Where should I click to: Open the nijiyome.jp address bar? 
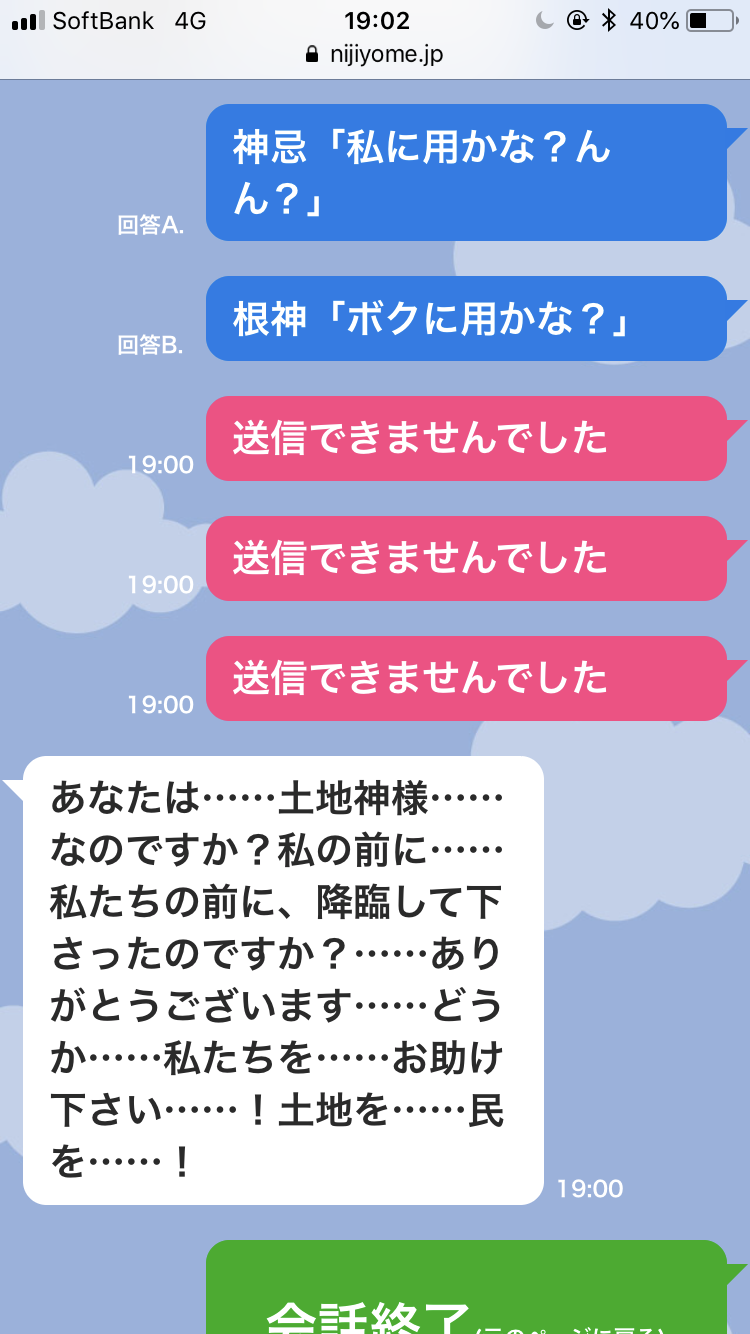pos(375,54)
